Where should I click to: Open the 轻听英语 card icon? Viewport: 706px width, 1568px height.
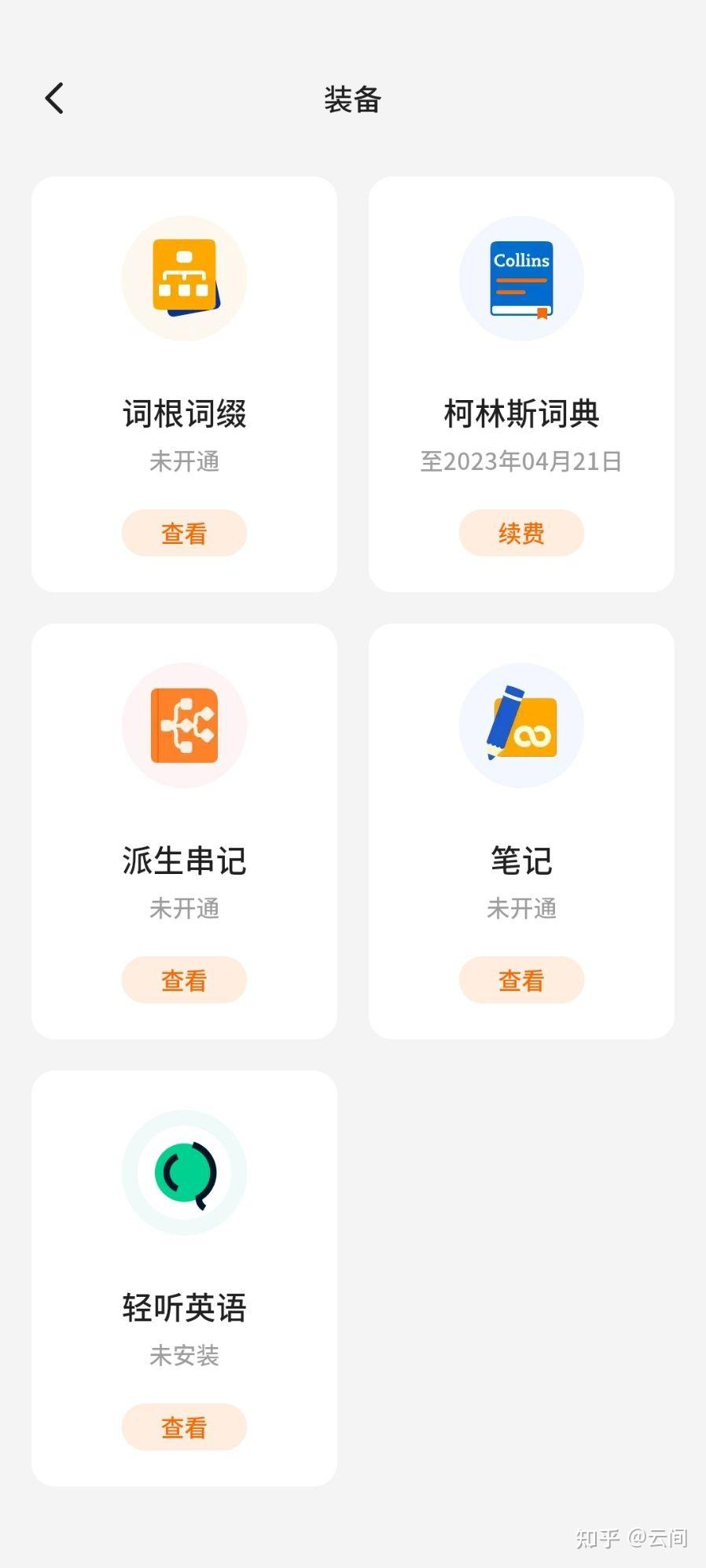[x=184, y=1173]
